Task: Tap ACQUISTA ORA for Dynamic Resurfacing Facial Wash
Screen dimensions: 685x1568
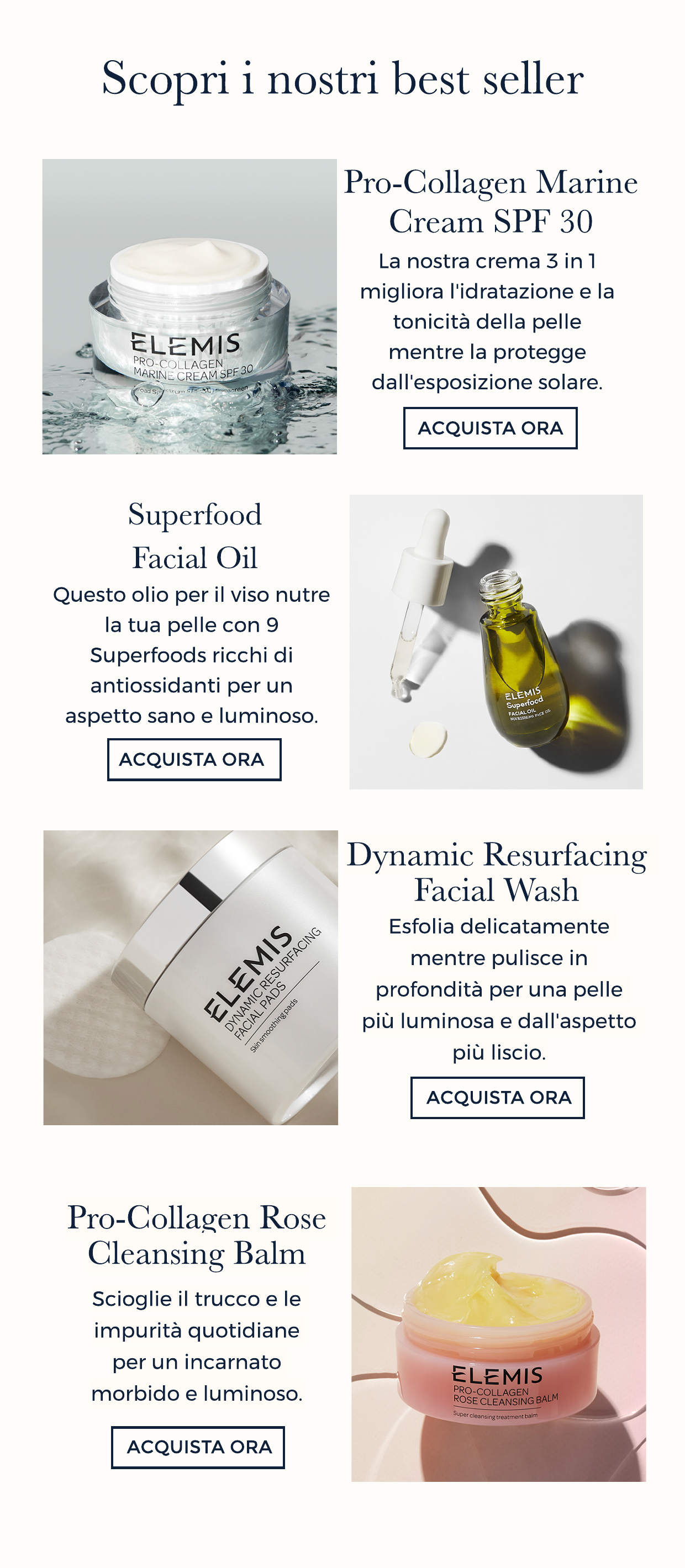Action: click(498, 1097)
